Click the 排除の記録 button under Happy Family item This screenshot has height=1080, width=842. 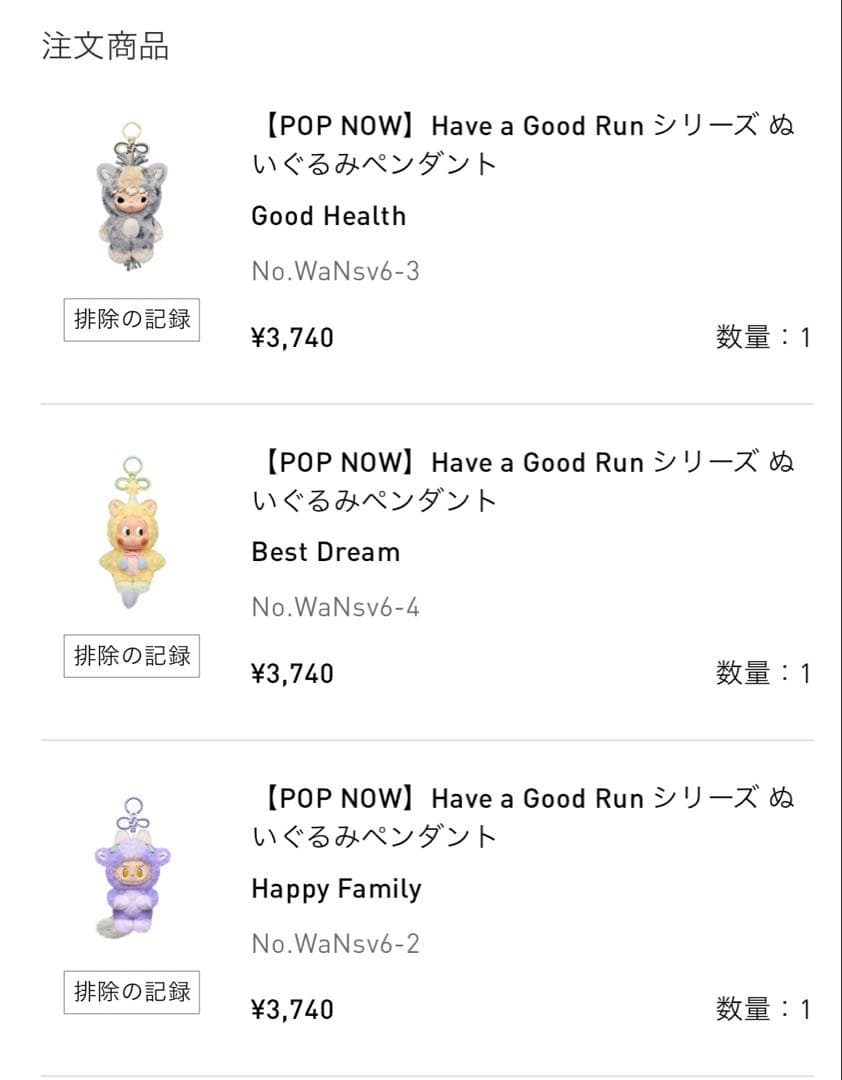tap(132, 992)
